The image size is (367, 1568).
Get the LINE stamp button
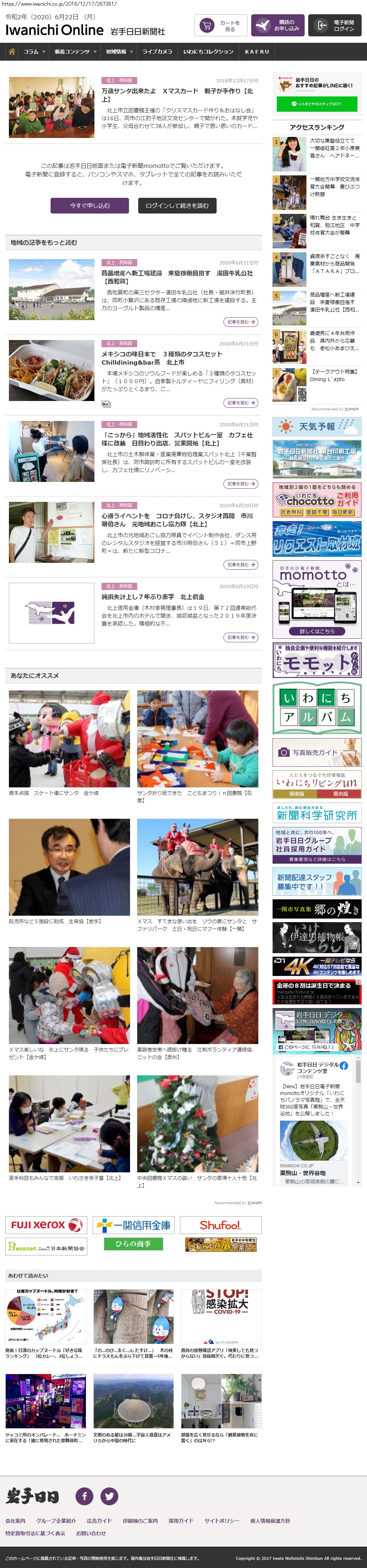(316, 104)
